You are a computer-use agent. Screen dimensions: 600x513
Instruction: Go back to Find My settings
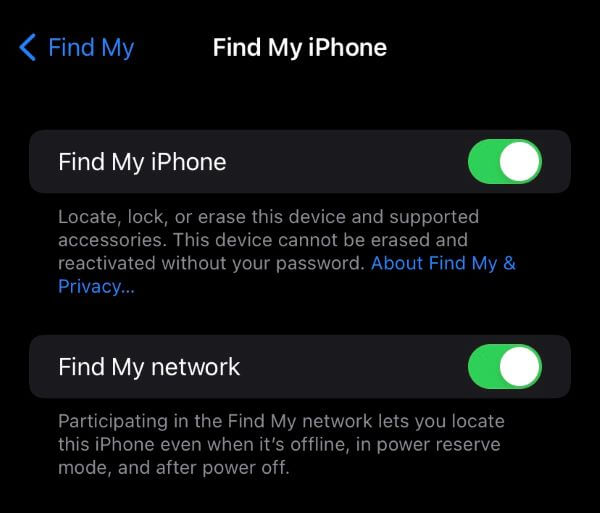[x=76, y=47]
